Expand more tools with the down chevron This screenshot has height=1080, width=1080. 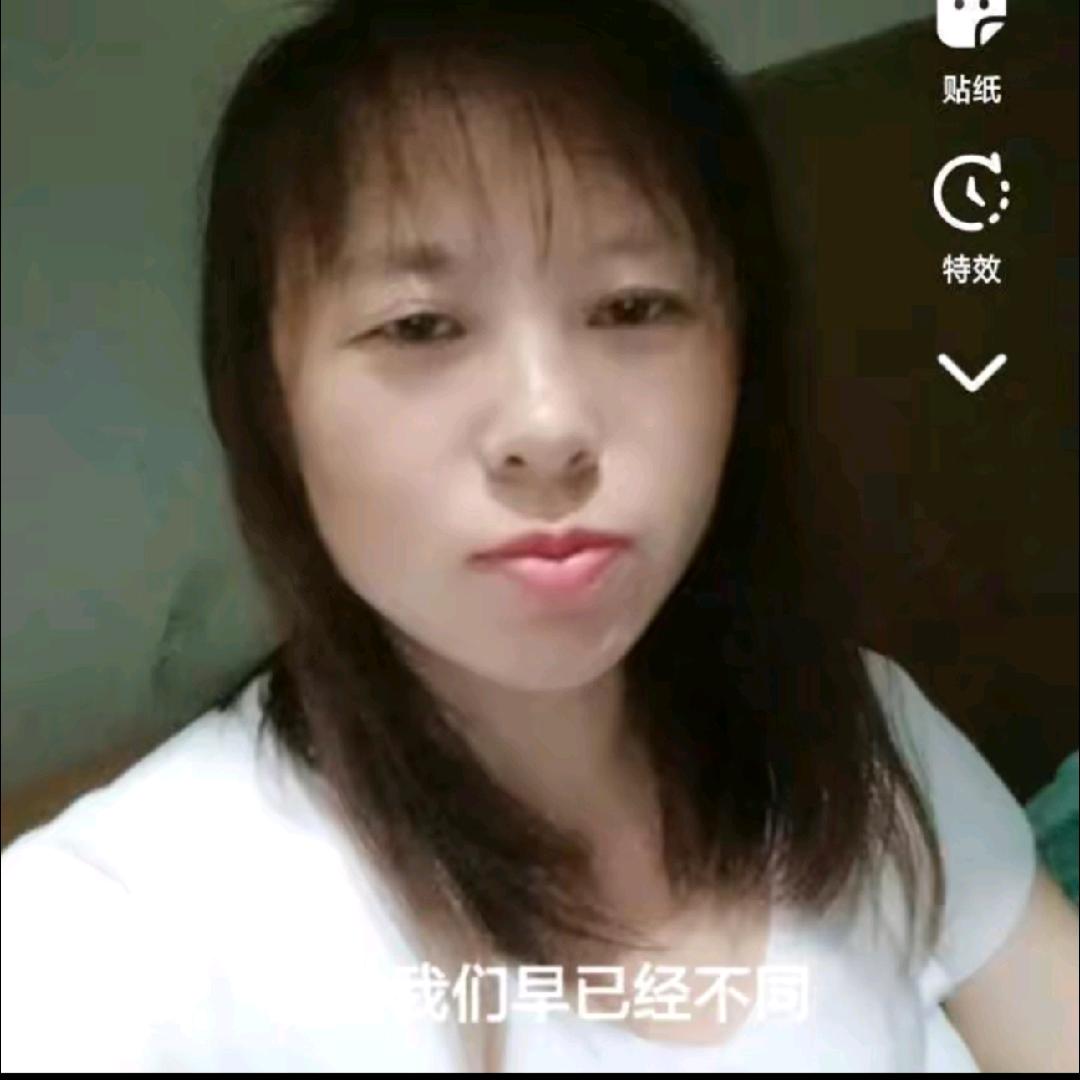click(972, 371)
